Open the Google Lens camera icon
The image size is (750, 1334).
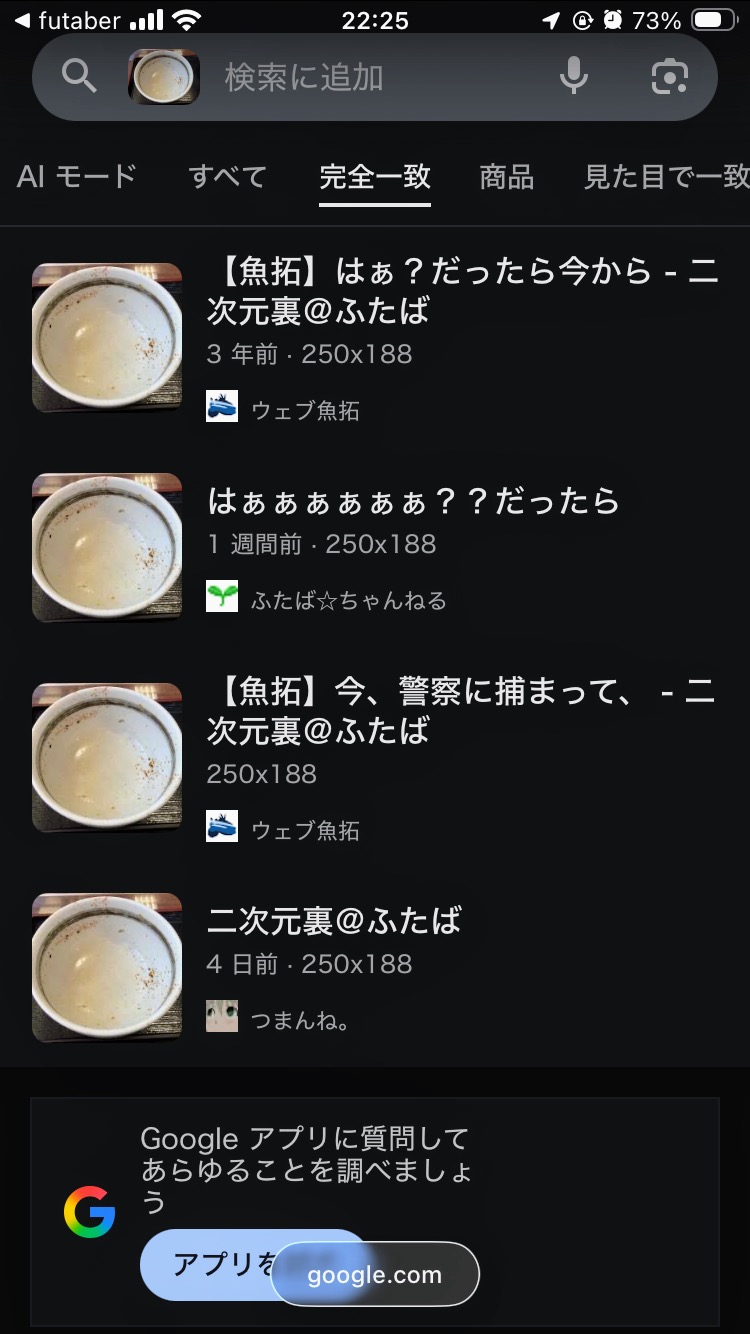click(669, 77)
